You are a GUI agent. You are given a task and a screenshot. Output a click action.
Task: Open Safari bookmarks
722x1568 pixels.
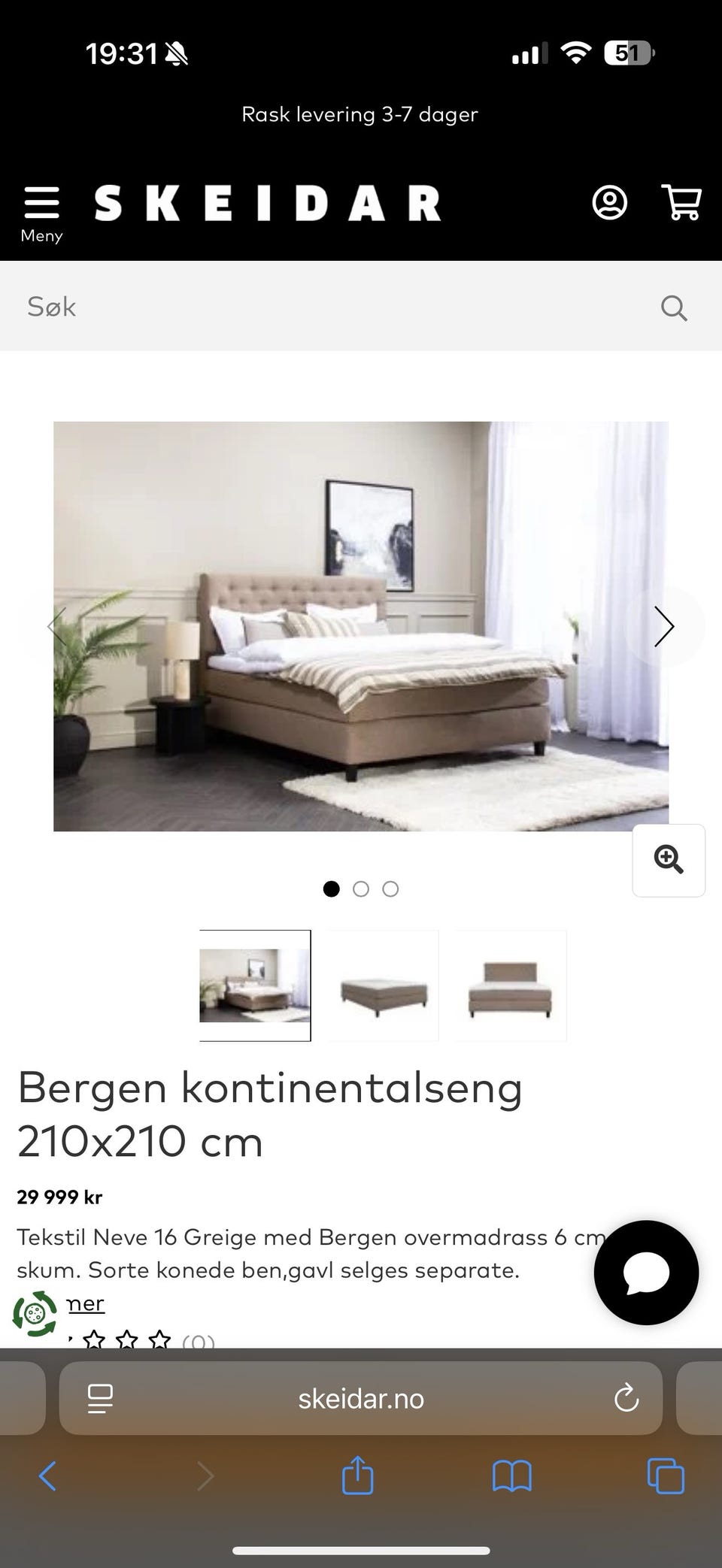pos(511,1476)
